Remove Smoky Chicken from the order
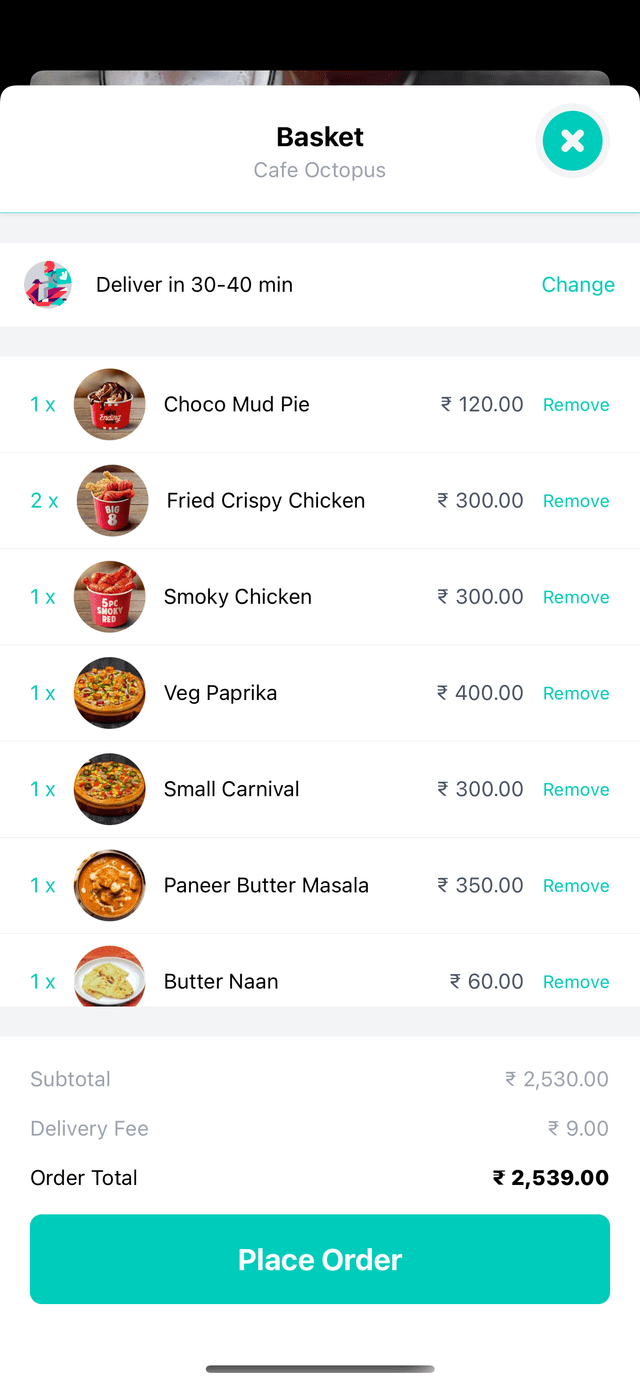 click(x=576, y=597)
